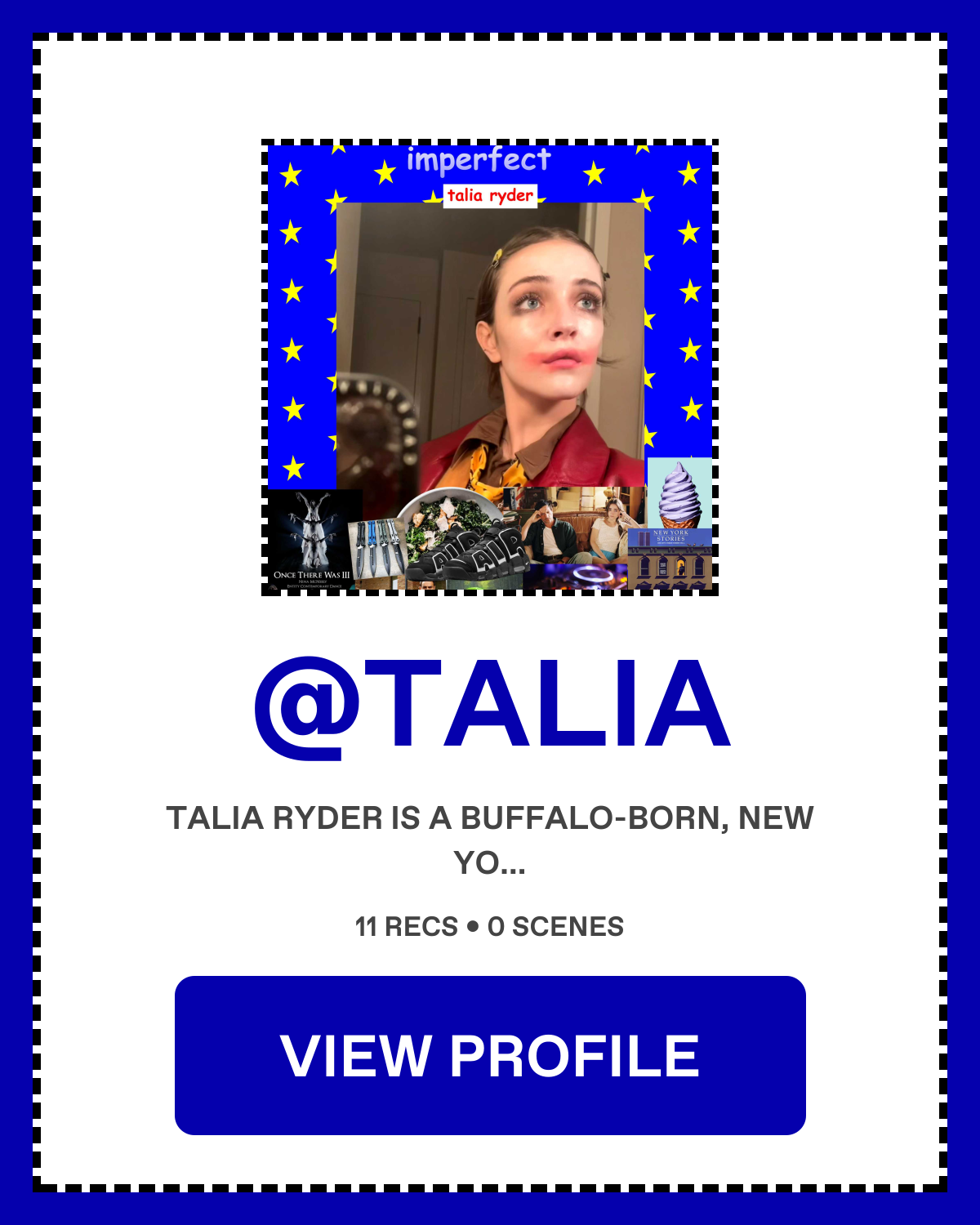The height and width of the screenshot is (1225, 980).
Task: Tap the View Profile button
Action: (490, 1055)
